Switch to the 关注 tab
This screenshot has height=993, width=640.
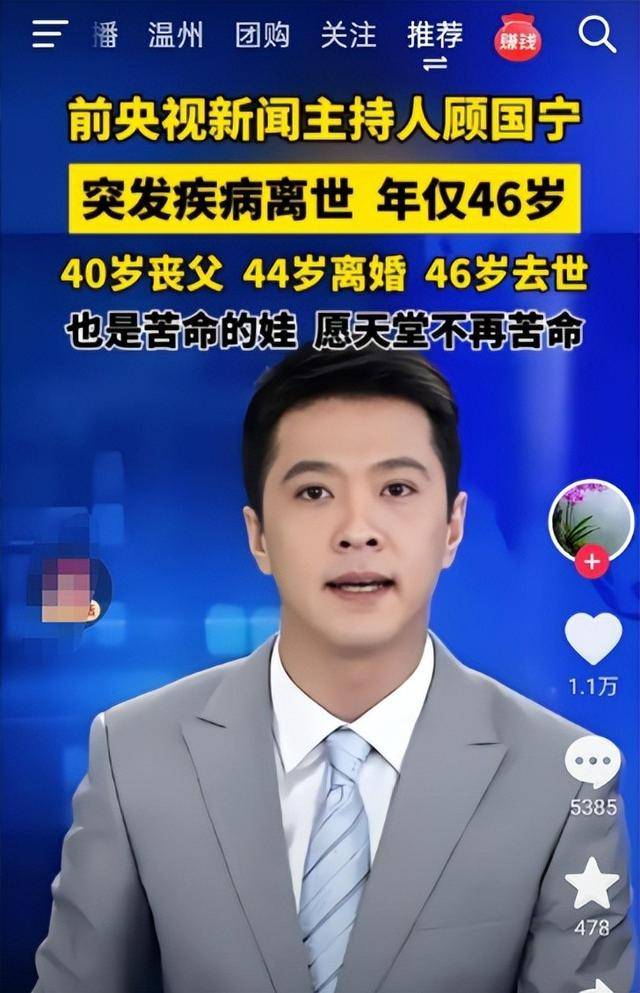pyautogui.click(x=348, y=35)
